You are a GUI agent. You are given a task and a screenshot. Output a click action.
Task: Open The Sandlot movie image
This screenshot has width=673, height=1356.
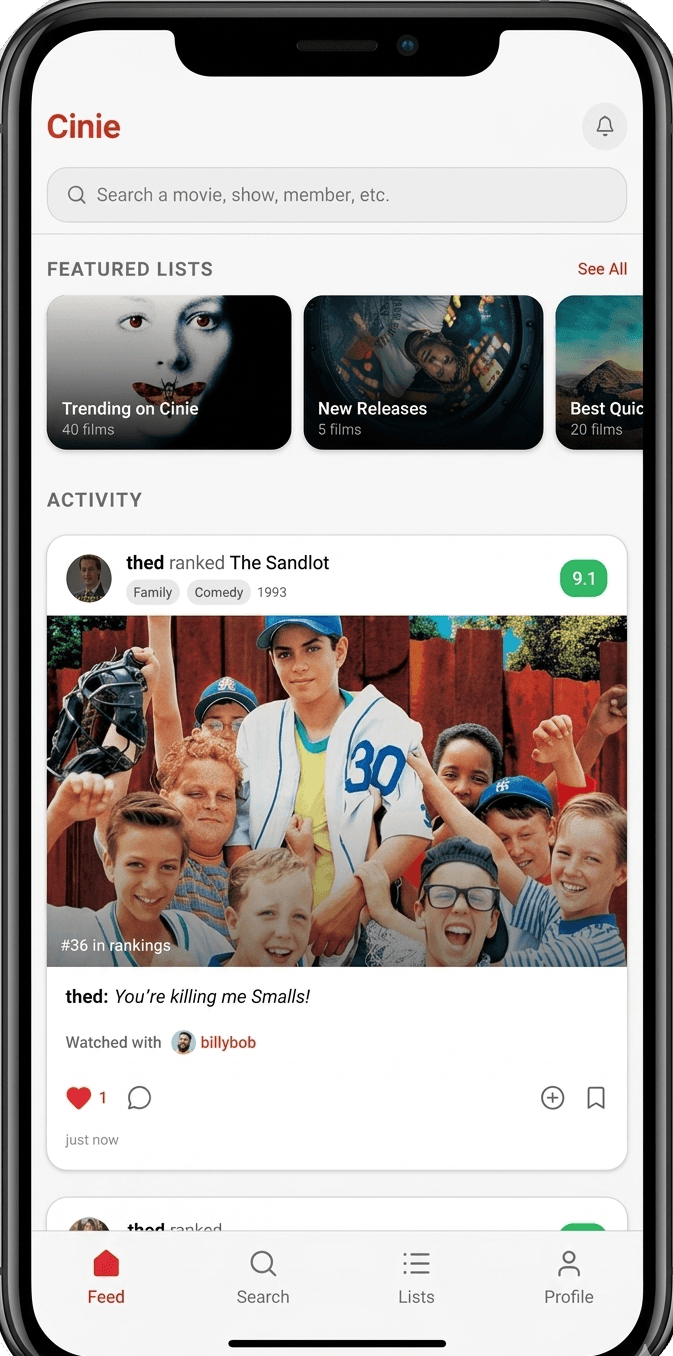click(x=336, y=790)
